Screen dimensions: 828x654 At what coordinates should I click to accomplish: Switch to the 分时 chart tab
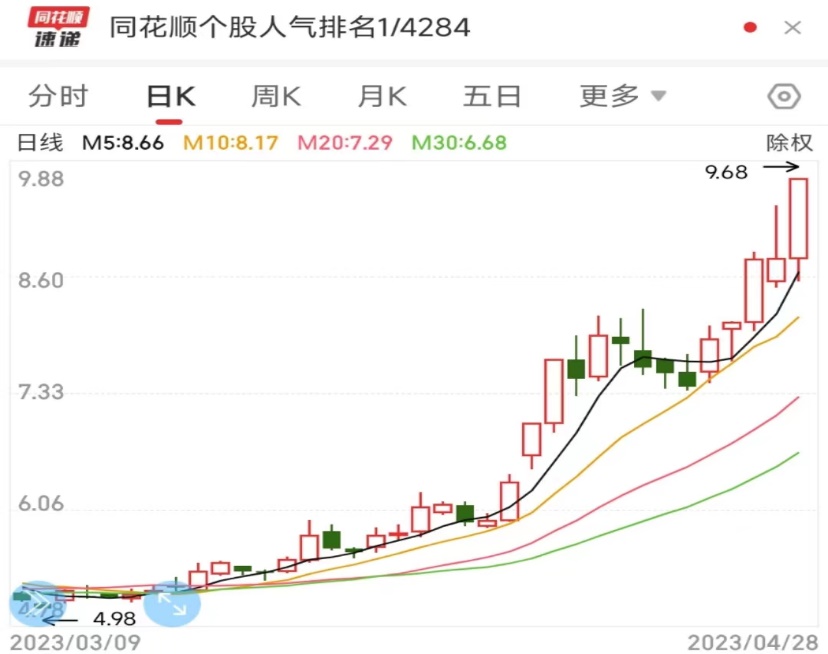[x=59, y=96]
